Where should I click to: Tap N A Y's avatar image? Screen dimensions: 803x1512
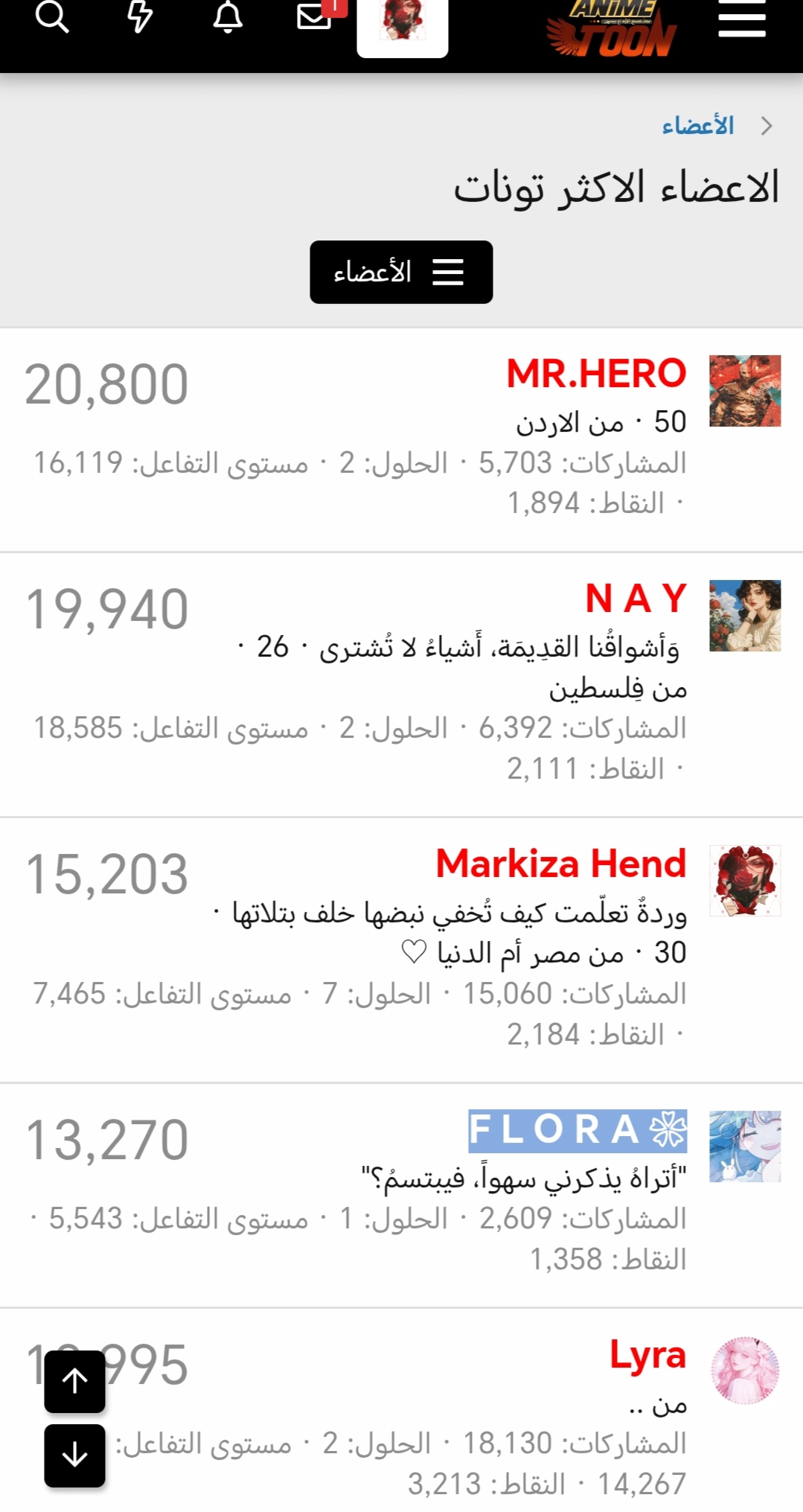pyautogui.click(x=745, y=616)
